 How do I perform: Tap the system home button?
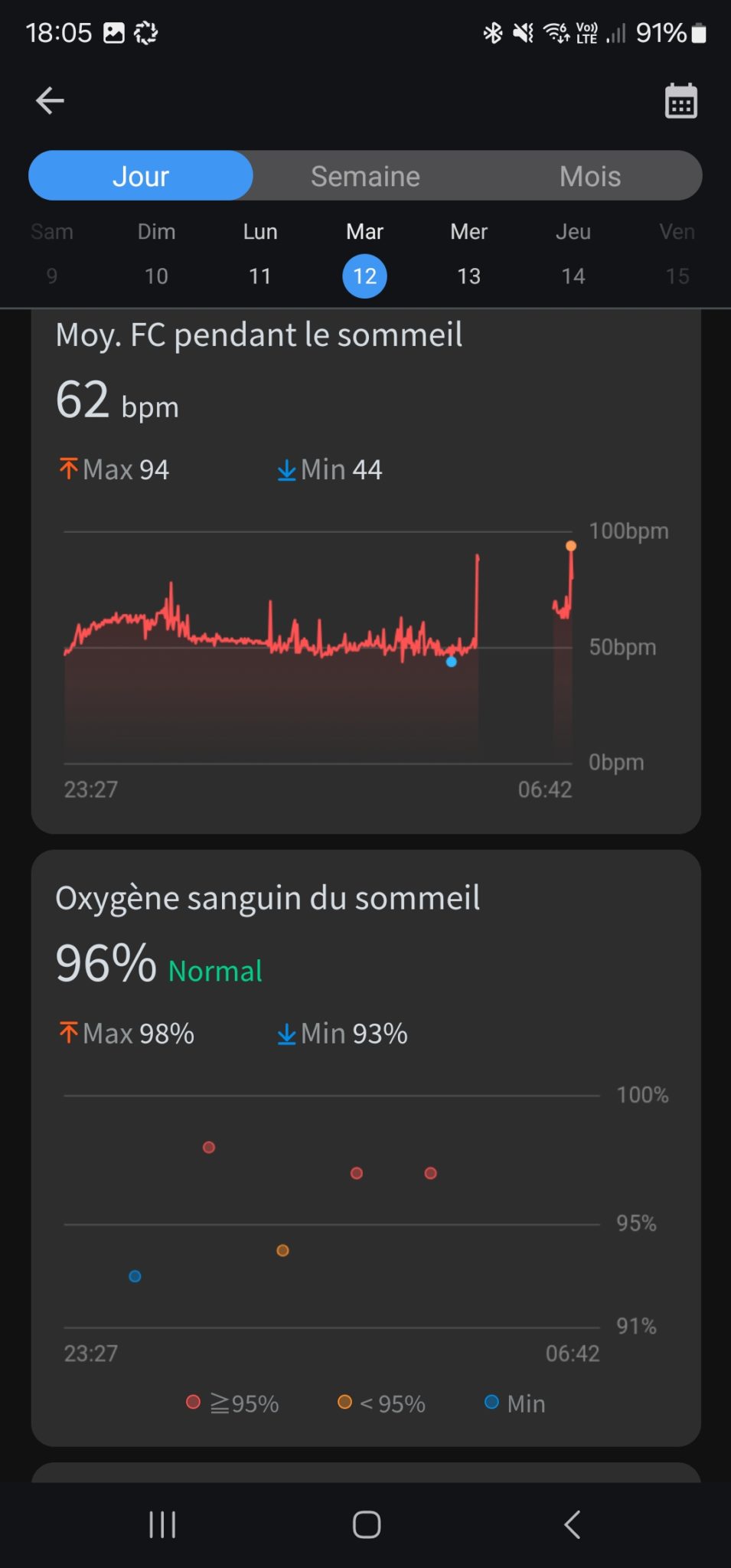pos(366,1524)
